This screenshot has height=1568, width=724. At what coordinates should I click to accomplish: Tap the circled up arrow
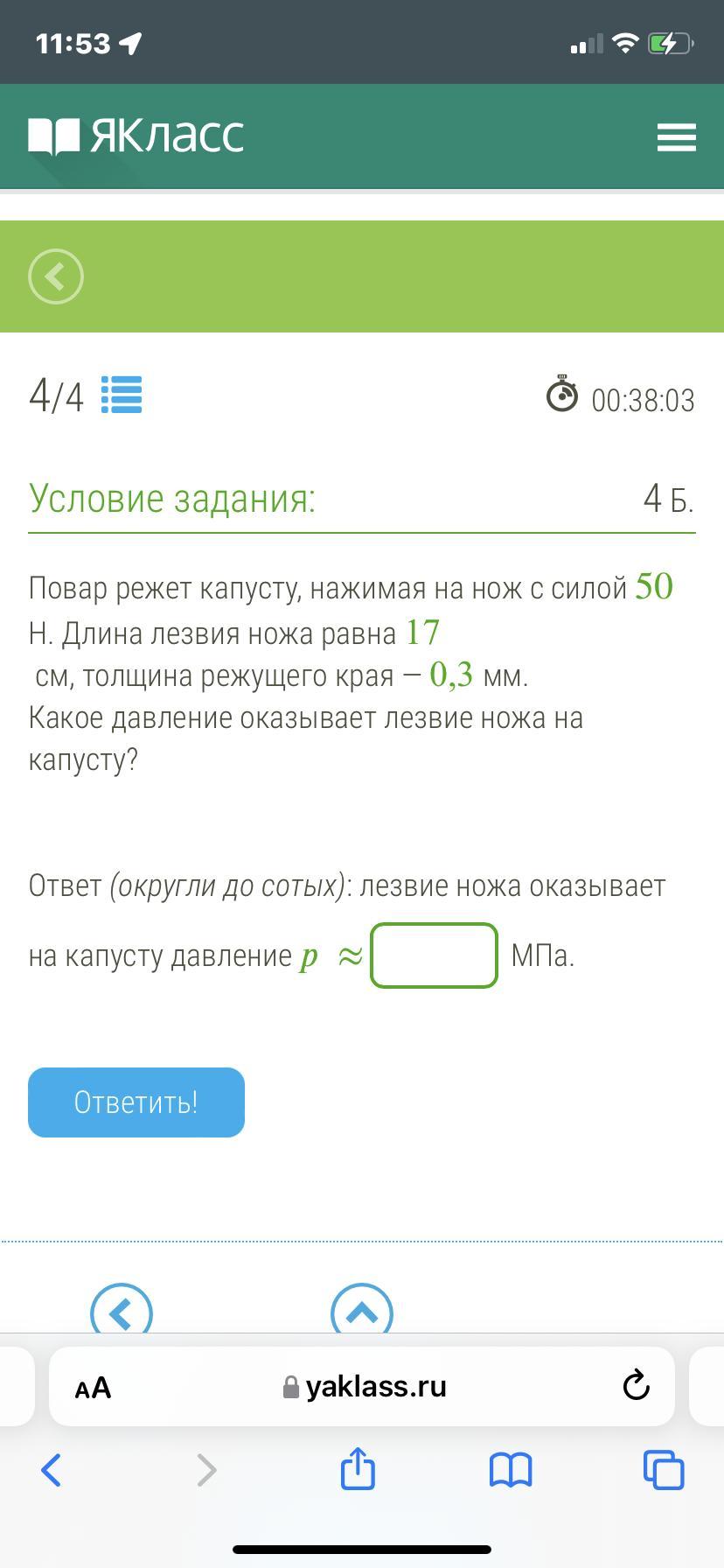tap(362, 1309)
